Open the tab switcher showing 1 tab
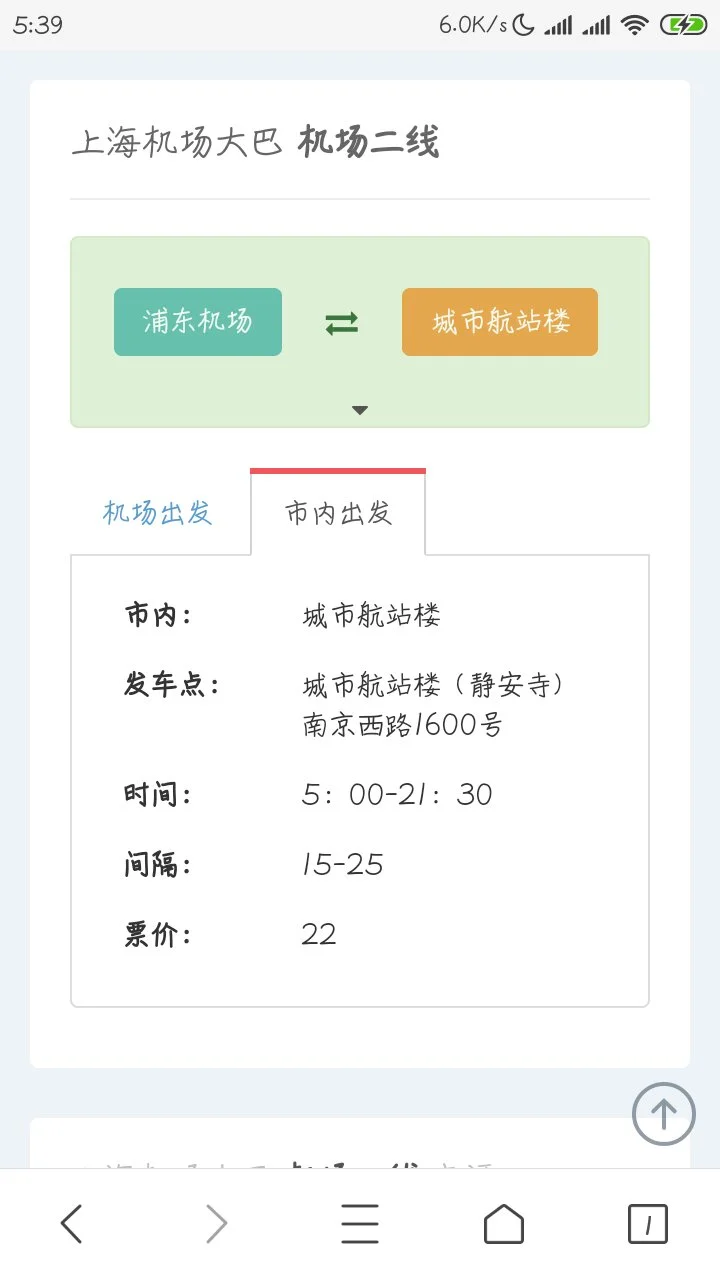Viewport: 720px width, 1280px height. point(647,1222)
